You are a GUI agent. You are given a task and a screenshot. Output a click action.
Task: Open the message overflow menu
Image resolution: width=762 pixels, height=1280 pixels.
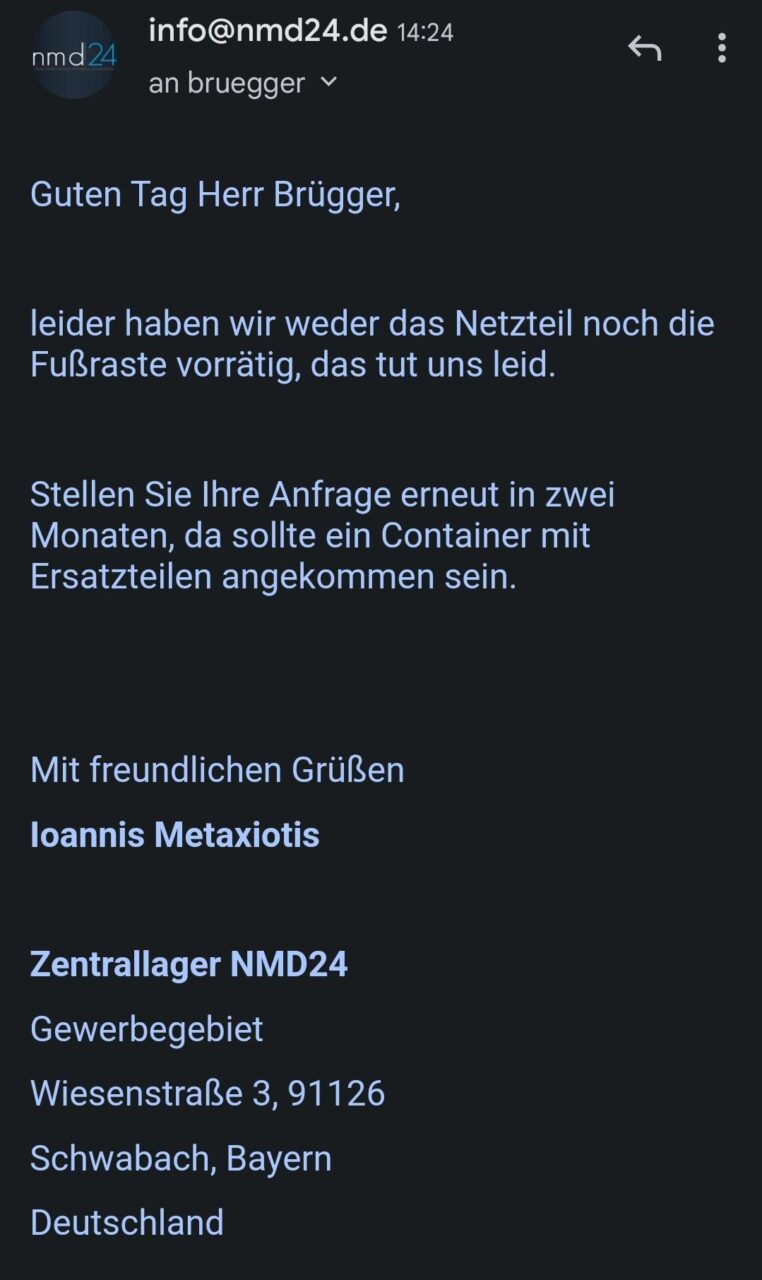click(722, 47)
